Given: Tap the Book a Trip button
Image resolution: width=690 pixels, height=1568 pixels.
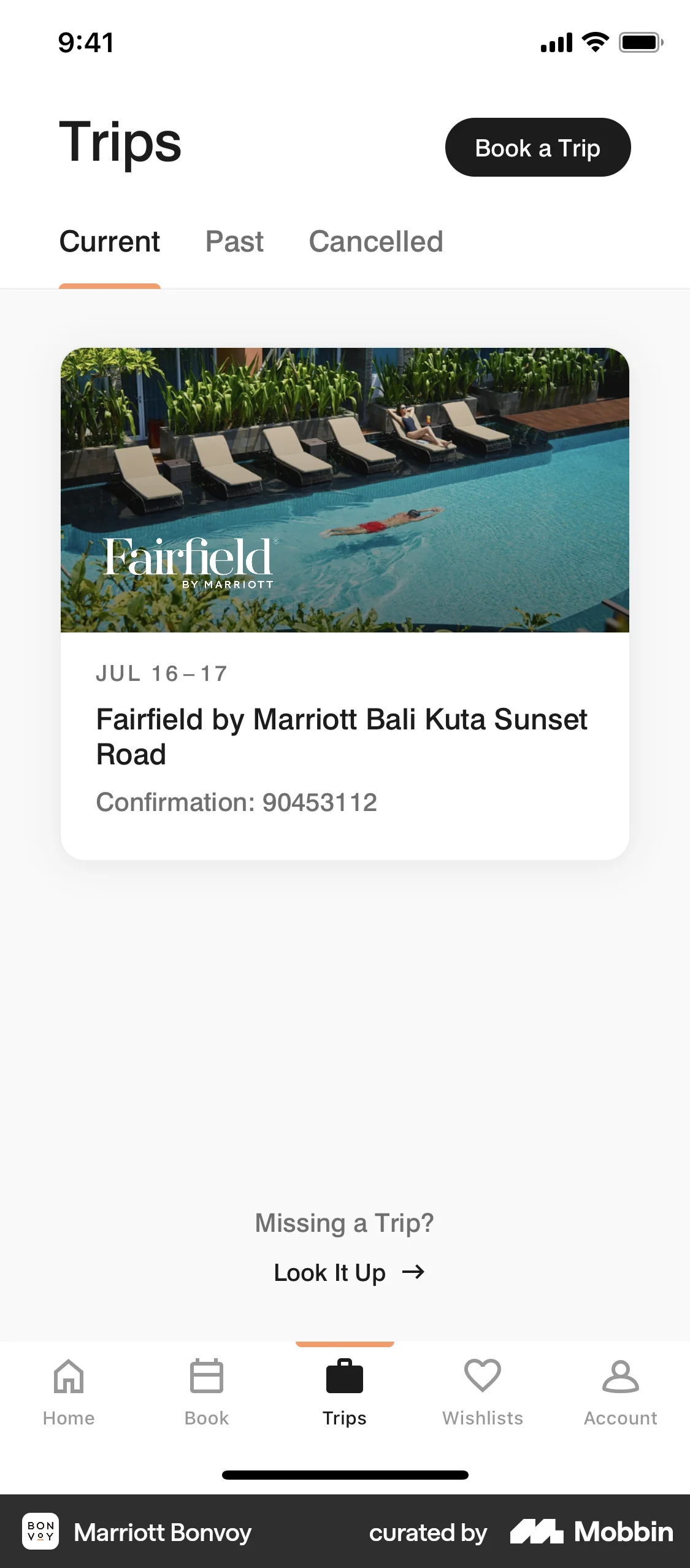Looking at the screenshot, I should (538, 147).
